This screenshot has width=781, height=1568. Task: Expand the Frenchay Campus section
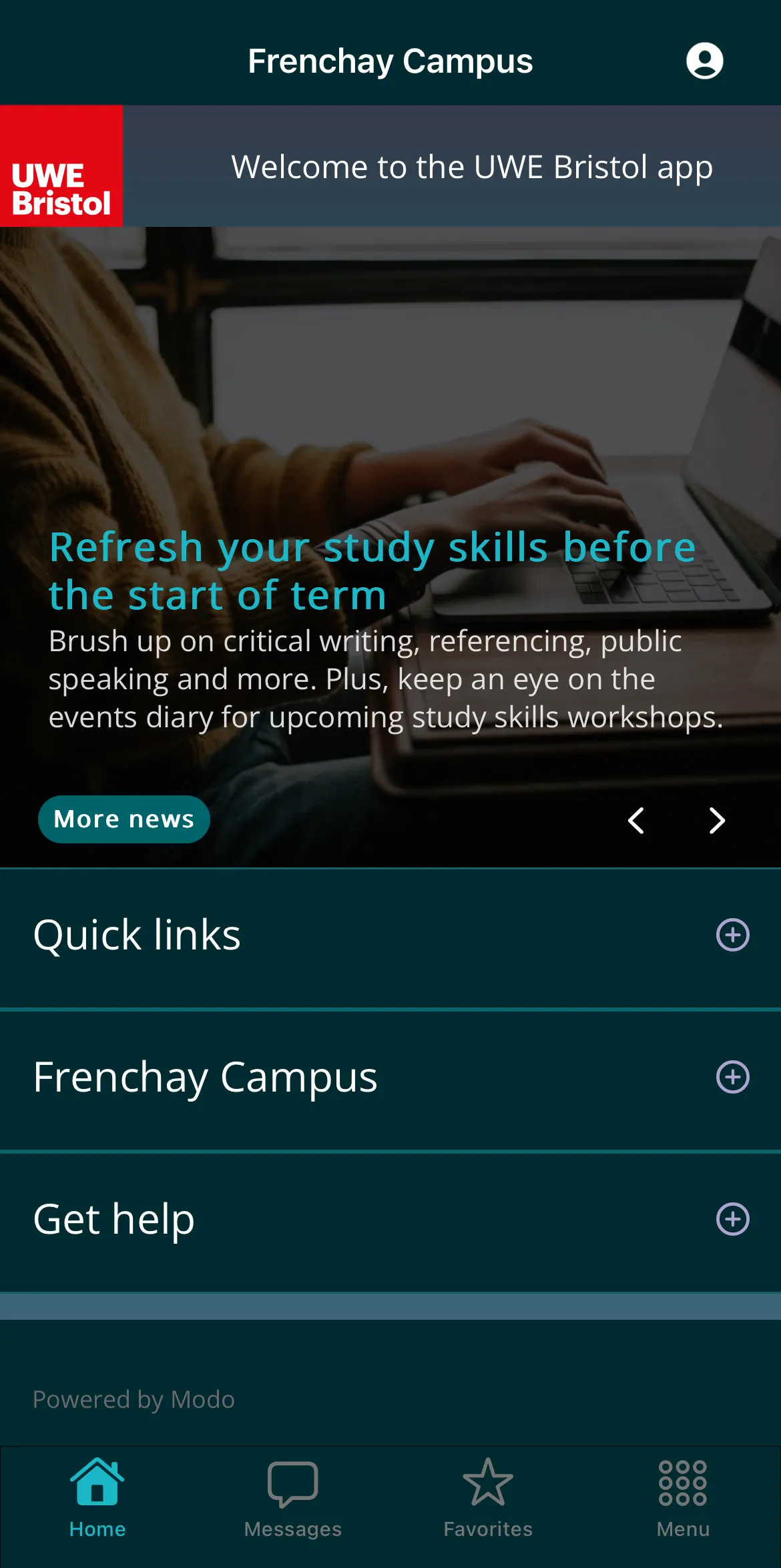point(390,1078)
